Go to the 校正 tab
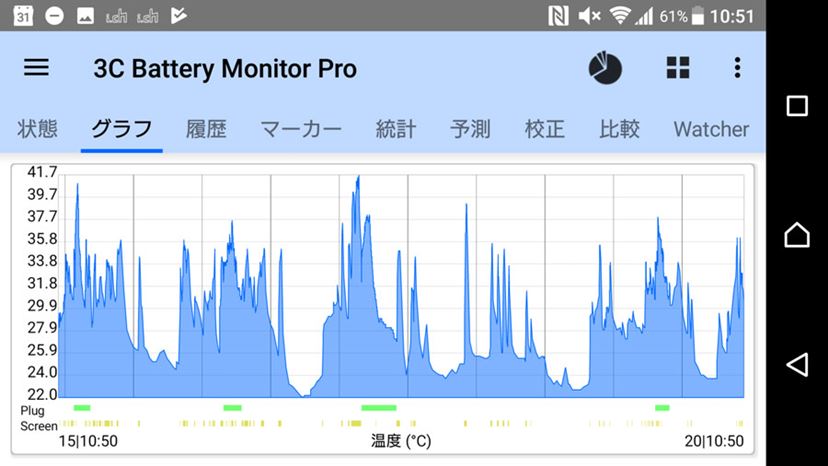Image resolution: width=828 pixels, height=466 pixels. click(545, 129)
